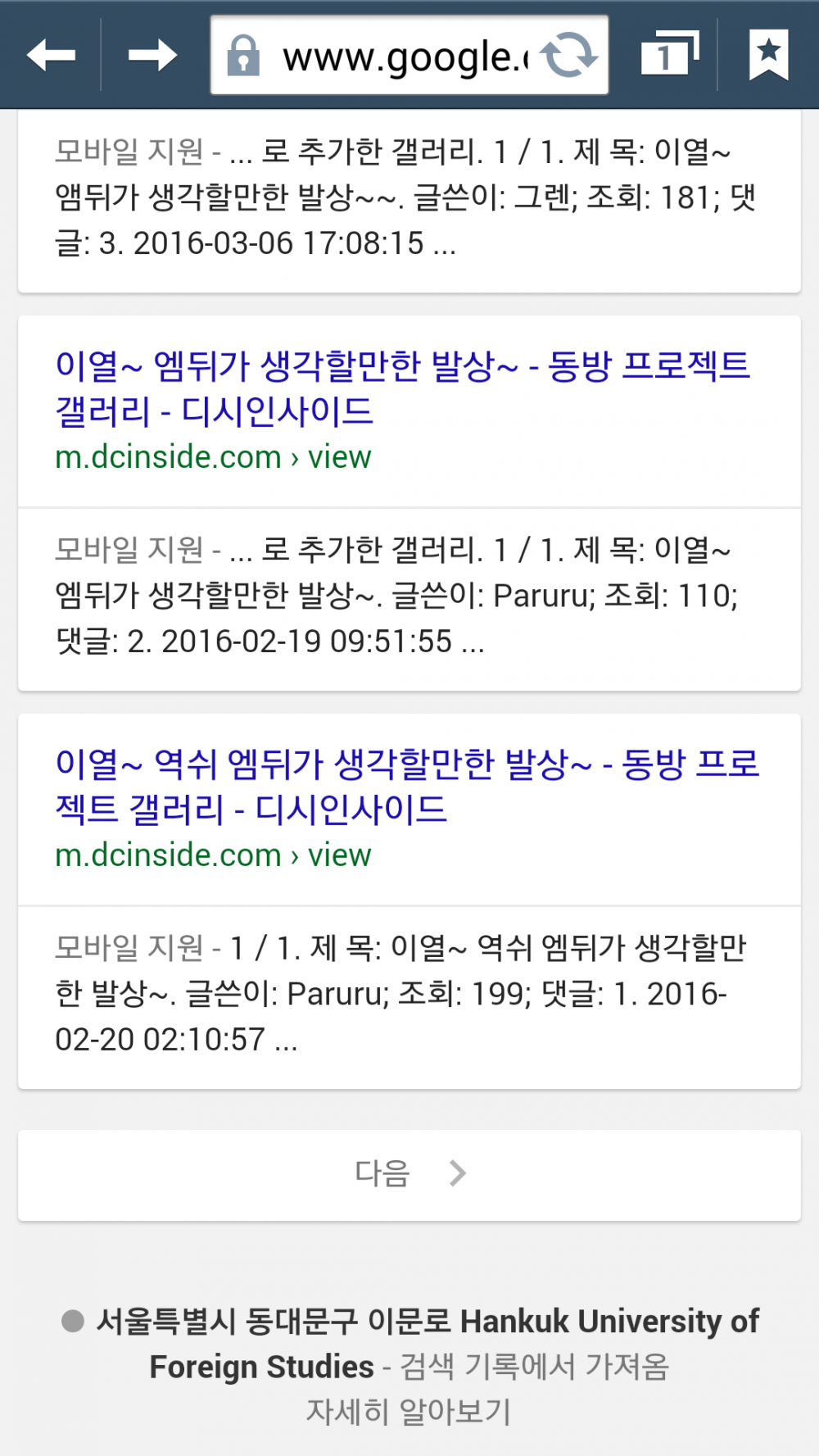Click the 자세히 알아보기 link
The height and width of the screenshot is (1456, 819).
tap(409, 1411)
